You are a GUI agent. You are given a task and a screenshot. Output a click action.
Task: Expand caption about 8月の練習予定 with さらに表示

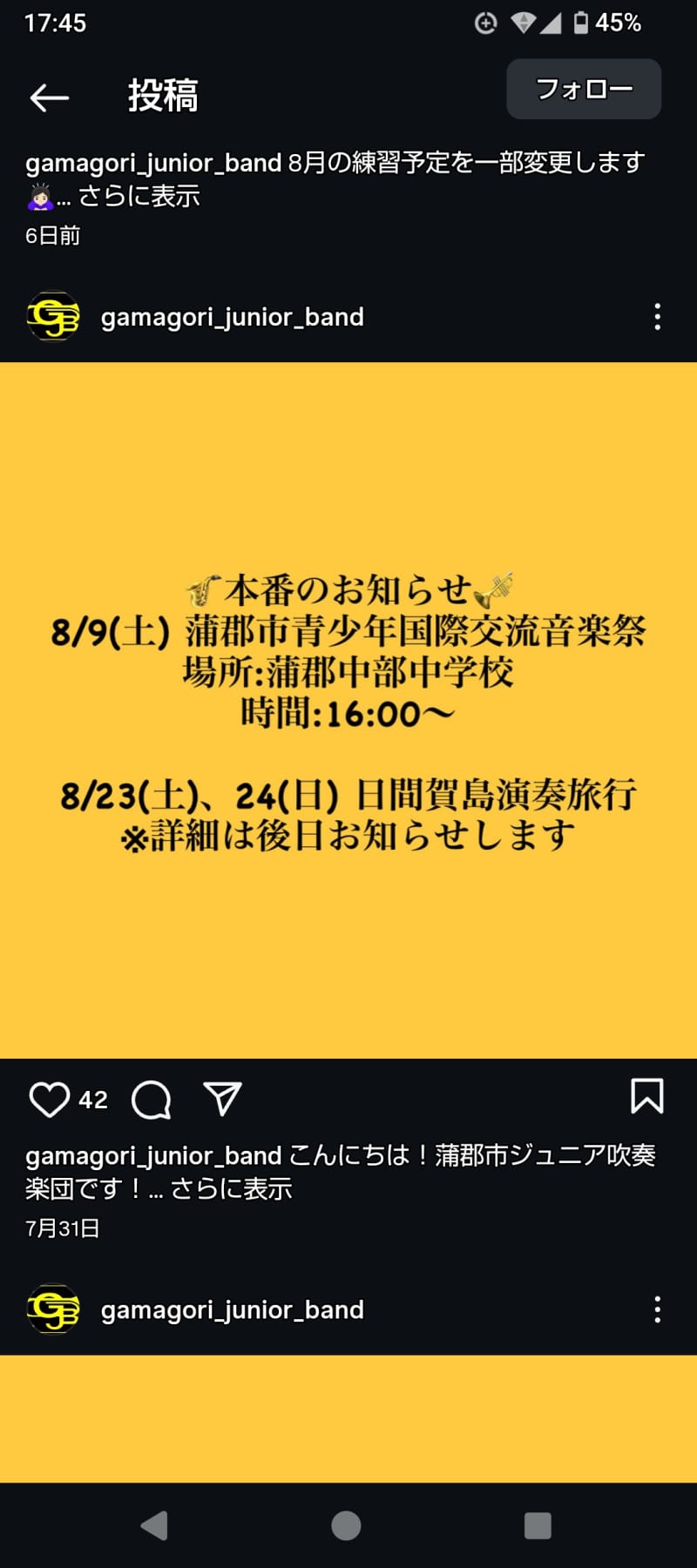click(x=139, y=197)
